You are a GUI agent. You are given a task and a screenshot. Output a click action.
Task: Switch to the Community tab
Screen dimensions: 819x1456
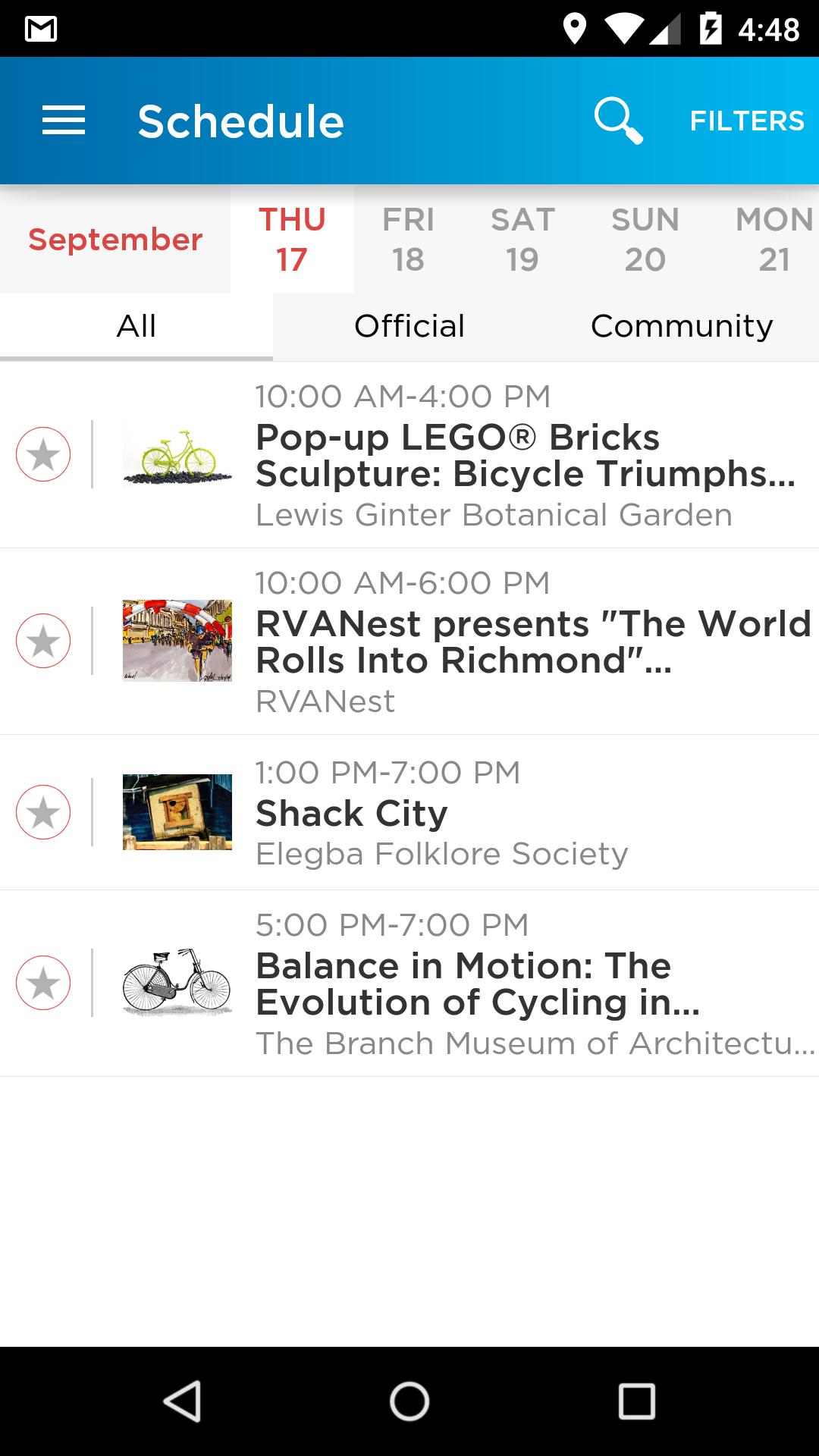pyautogui.click(x=682, y=327)
